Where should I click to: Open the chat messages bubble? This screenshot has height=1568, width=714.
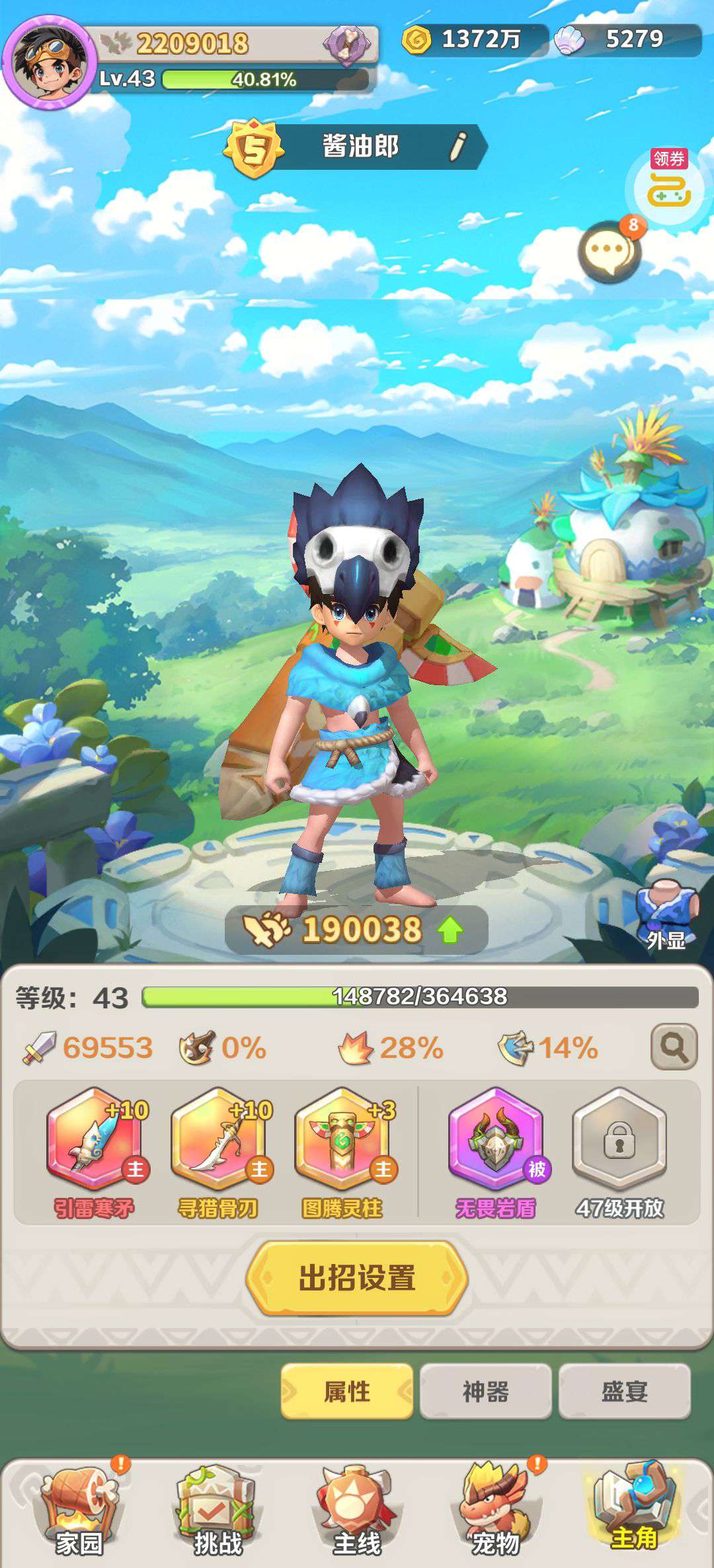pos(608,251)
